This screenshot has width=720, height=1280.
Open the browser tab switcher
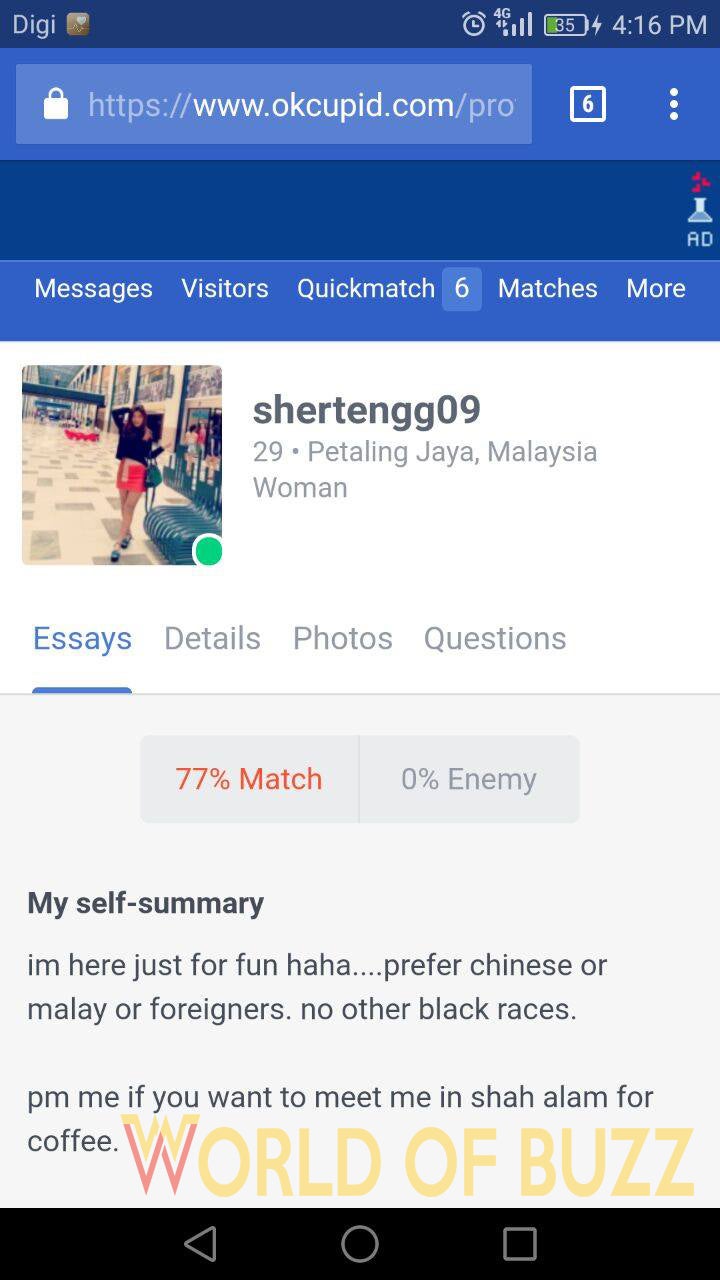587,104
